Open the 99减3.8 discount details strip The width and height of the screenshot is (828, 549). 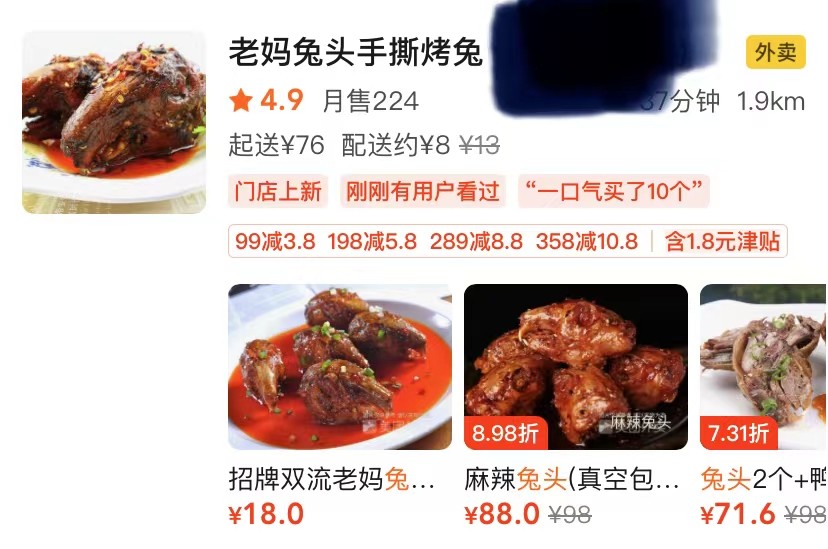pyautogui.click(x=507, y=241)
